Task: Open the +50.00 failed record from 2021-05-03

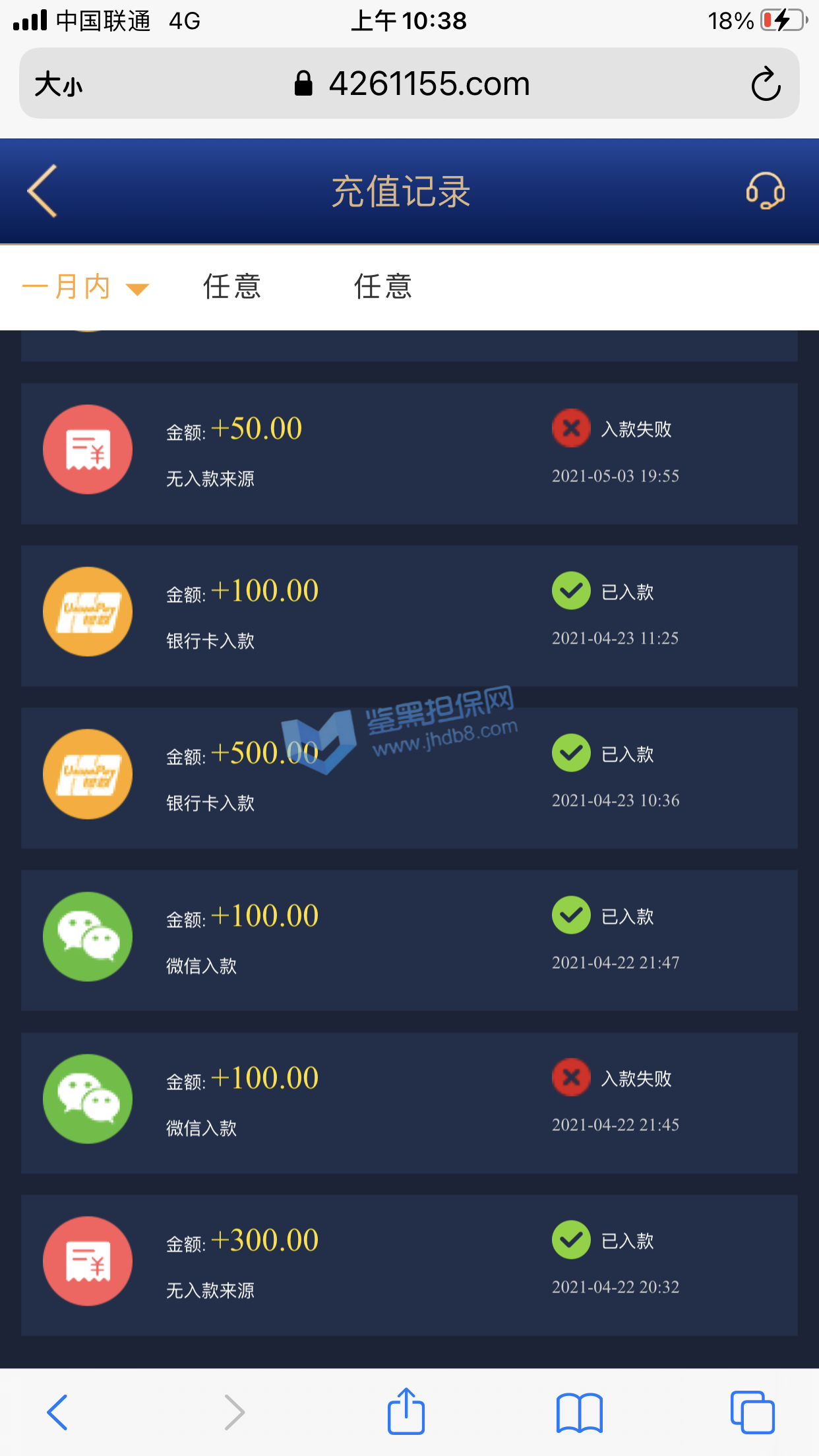Action: tap(409, 454)
